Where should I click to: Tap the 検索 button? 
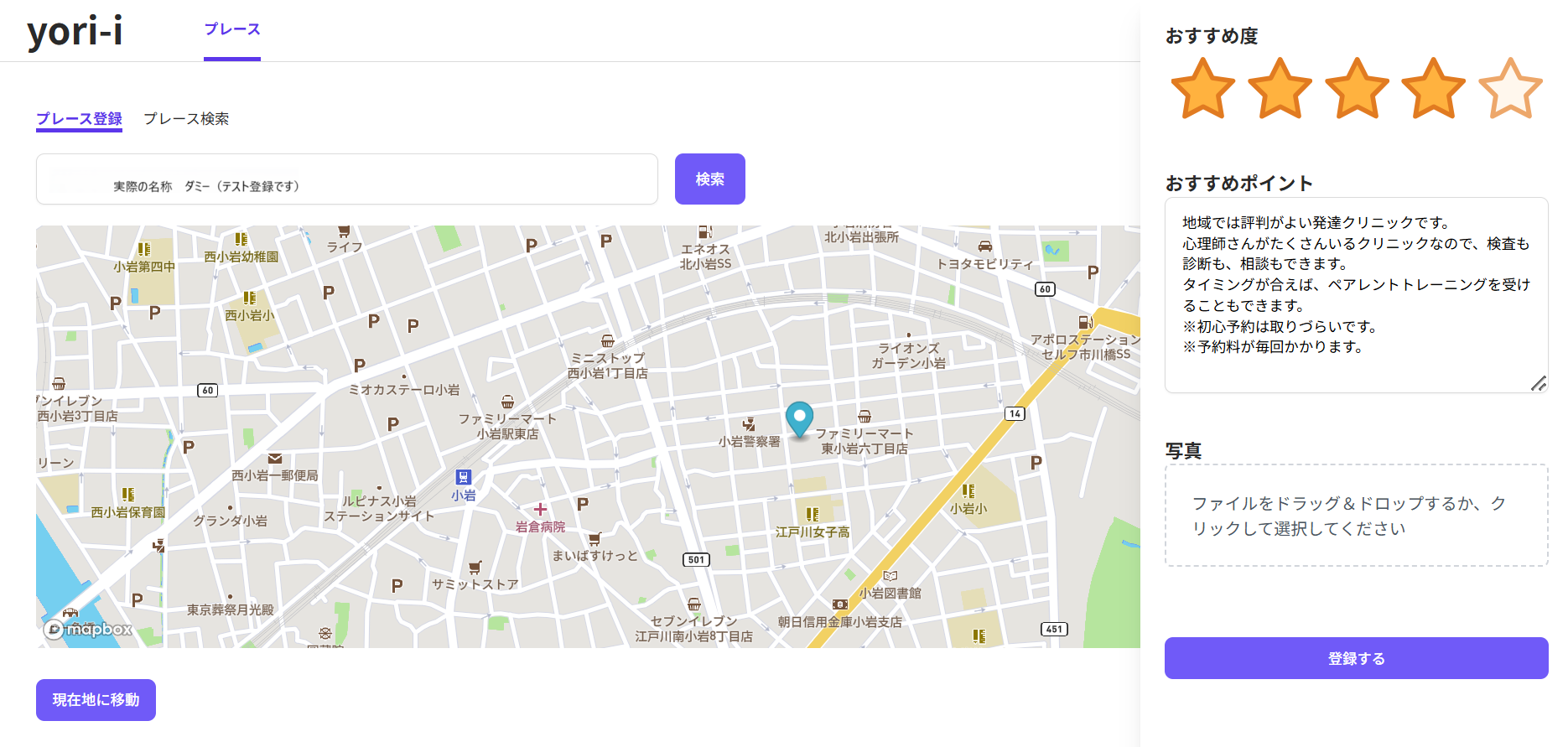pyautogui.click(x=709, y=179)
